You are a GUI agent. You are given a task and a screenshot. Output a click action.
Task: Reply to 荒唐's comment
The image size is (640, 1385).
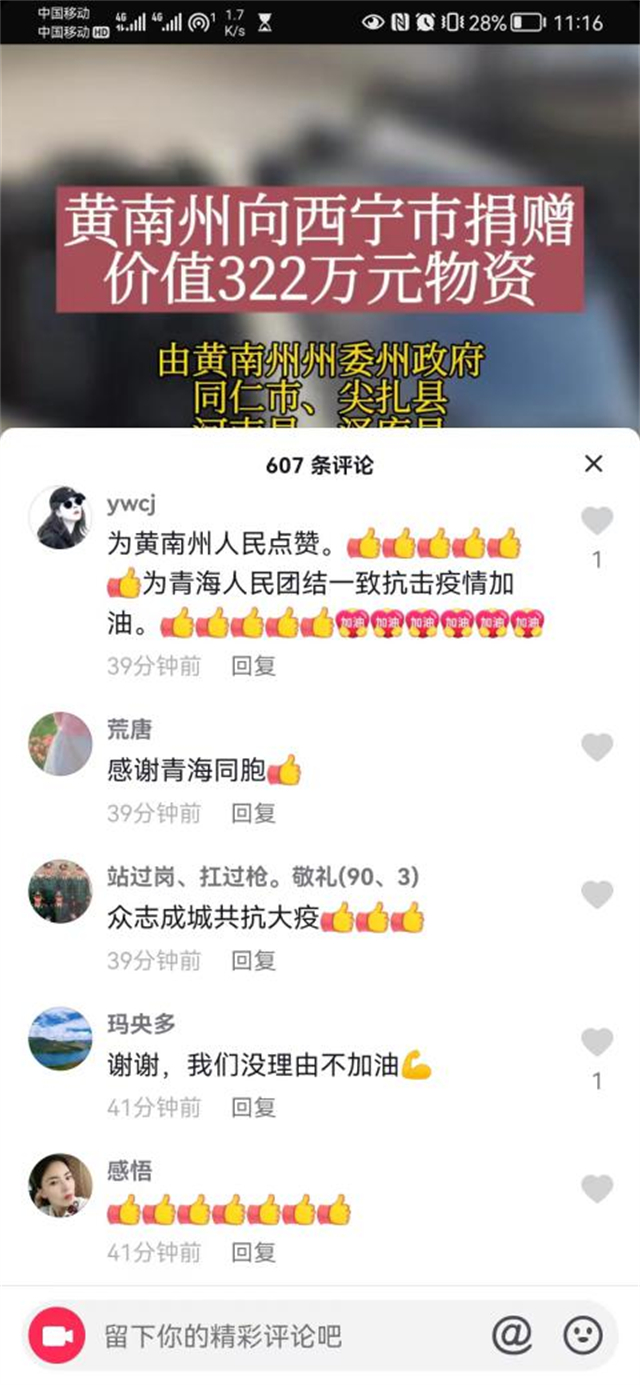point(253,813)
